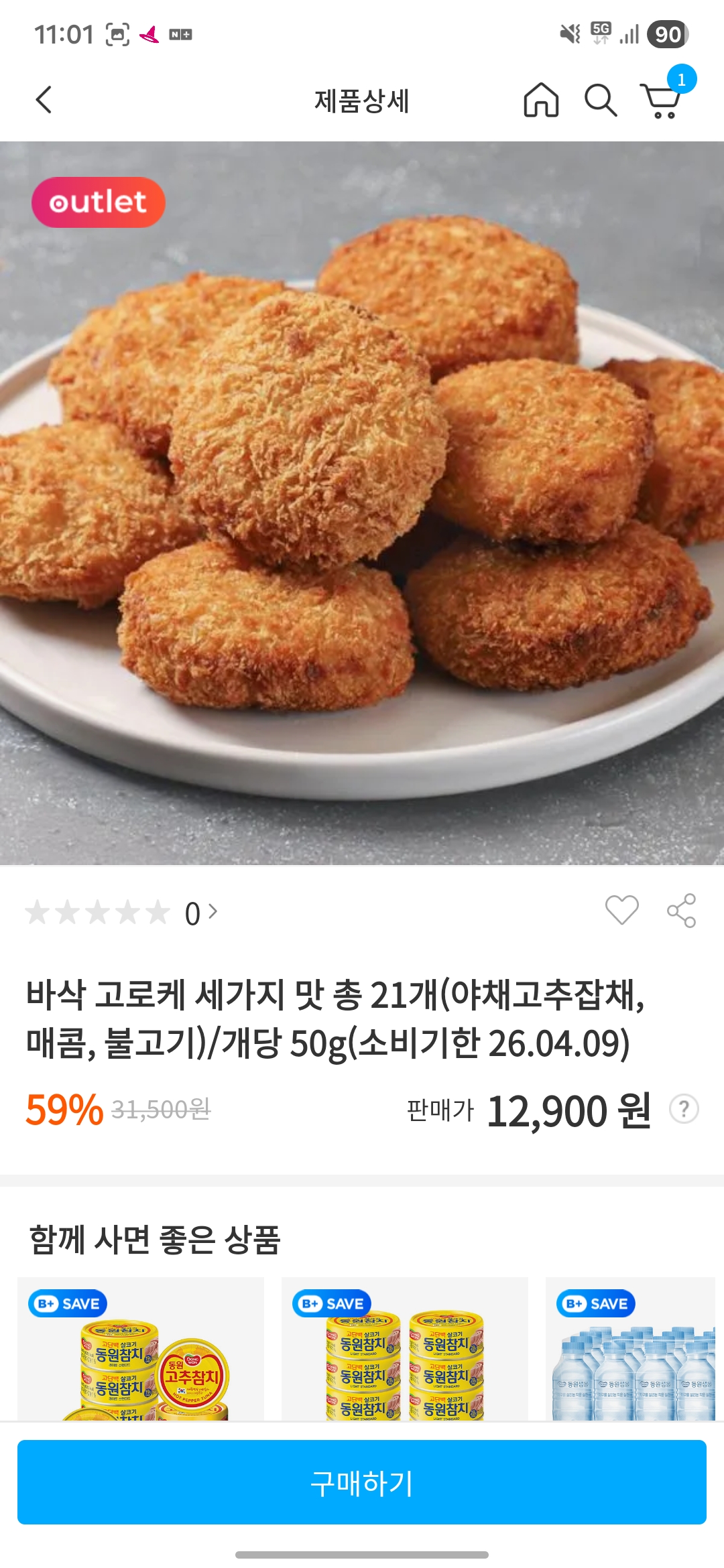This screenshot has width=724, height=1568.
Task: Select the 제품상세 title tab
Action: tap(362, 102)
